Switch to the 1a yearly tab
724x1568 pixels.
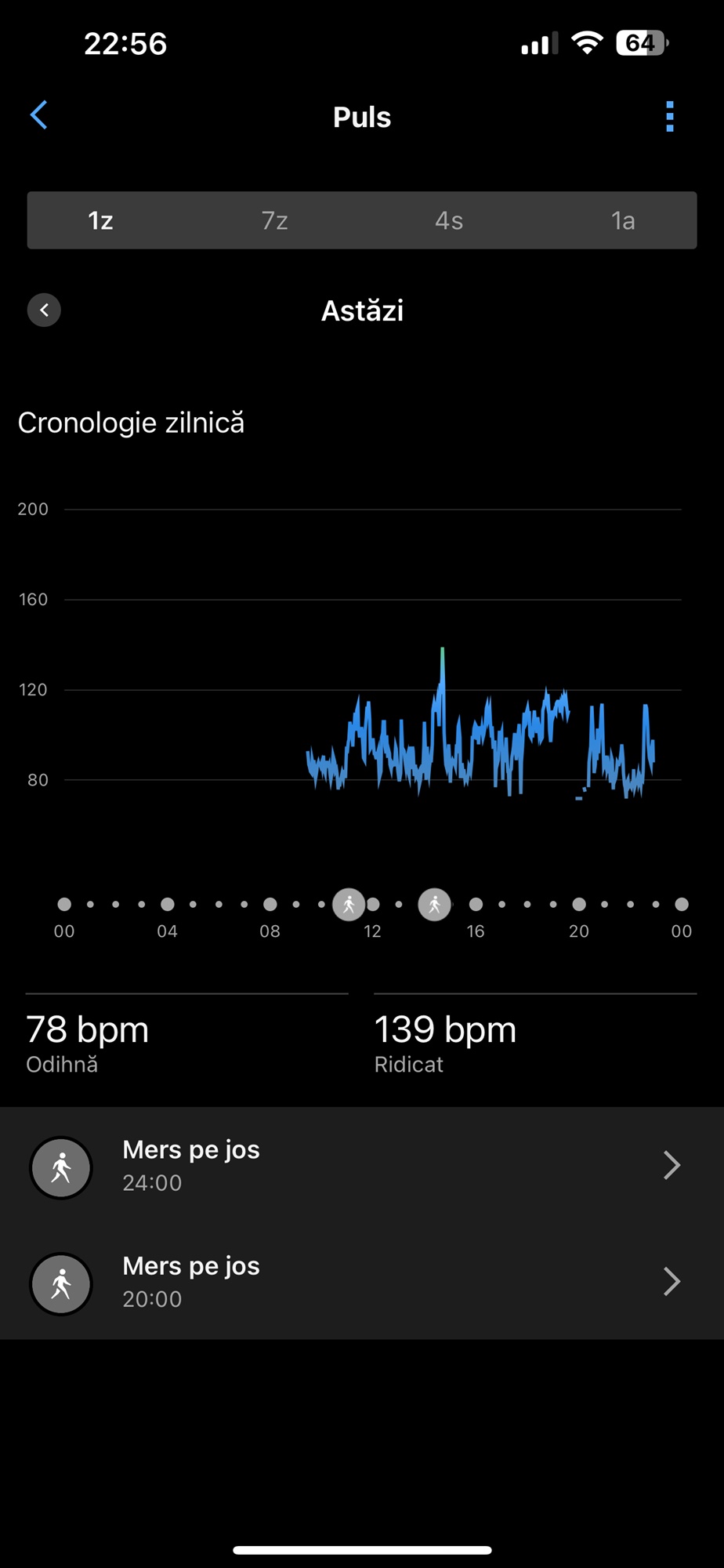(x=623, y=220)
